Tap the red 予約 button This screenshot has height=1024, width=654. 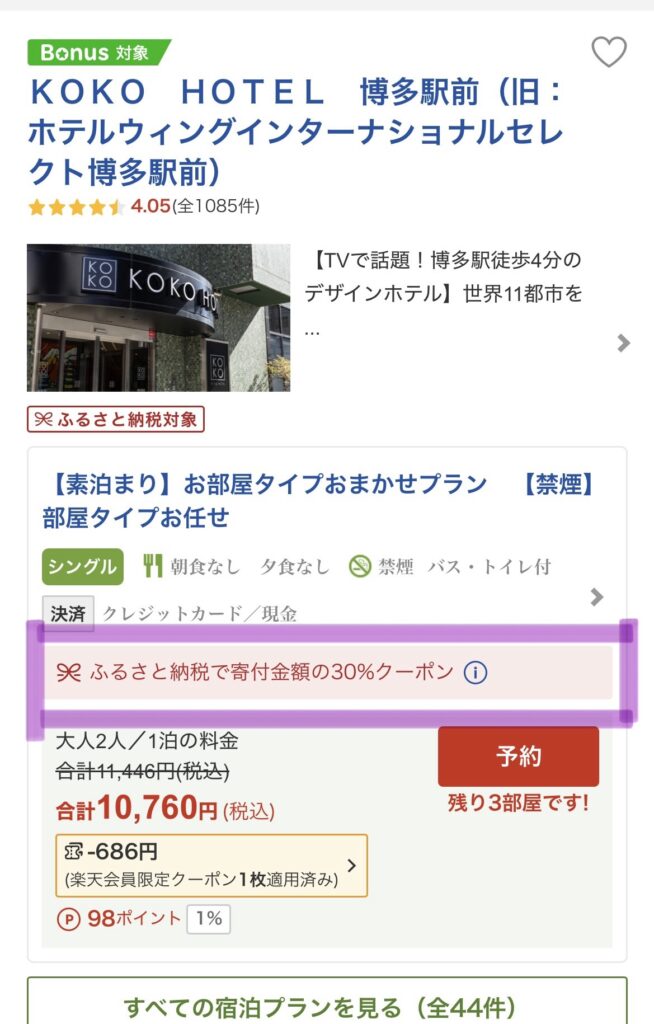519,756
